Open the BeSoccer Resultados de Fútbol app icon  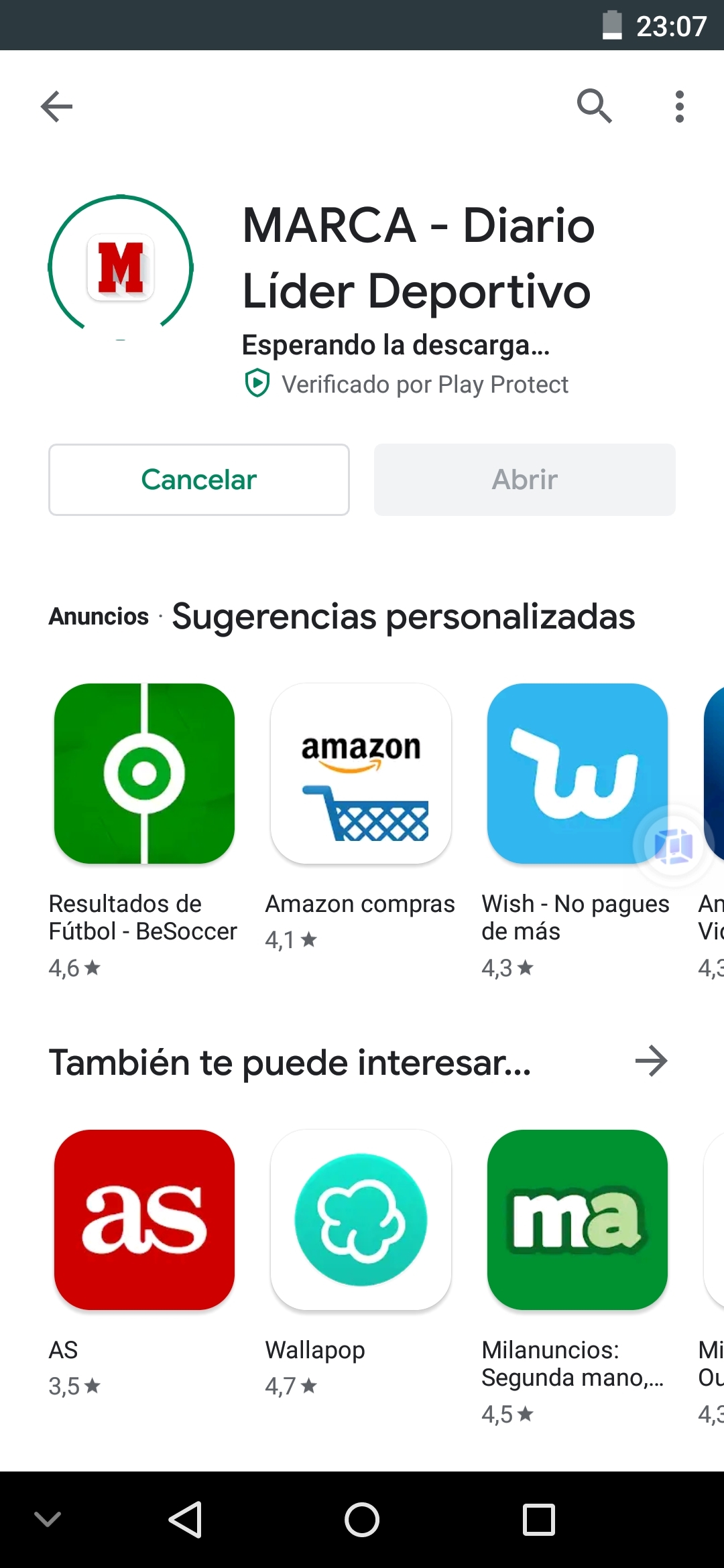click(x=144, y=774)
